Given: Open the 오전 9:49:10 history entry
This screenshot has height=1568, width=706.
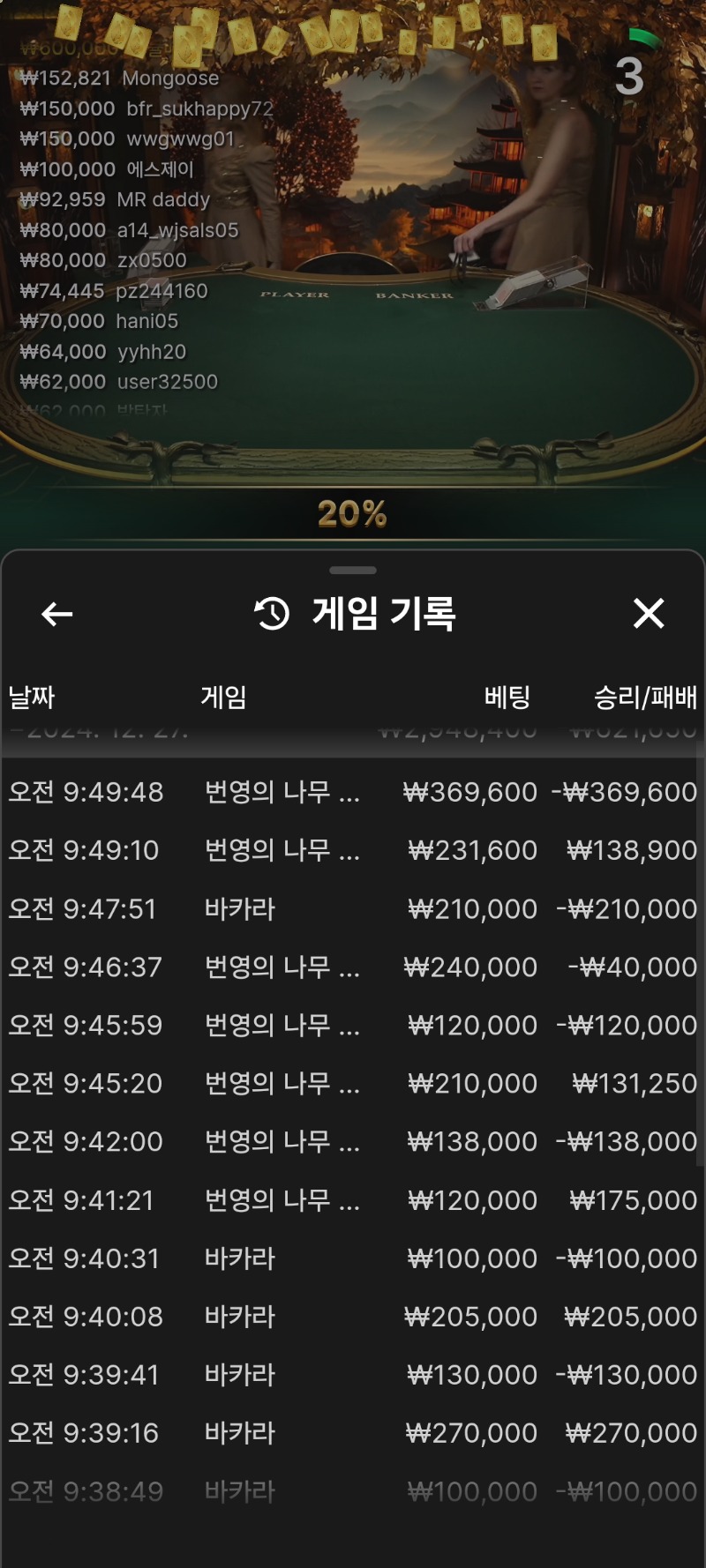Looking at the screenshot, I should pyautogui.click(x=353, y=850).
